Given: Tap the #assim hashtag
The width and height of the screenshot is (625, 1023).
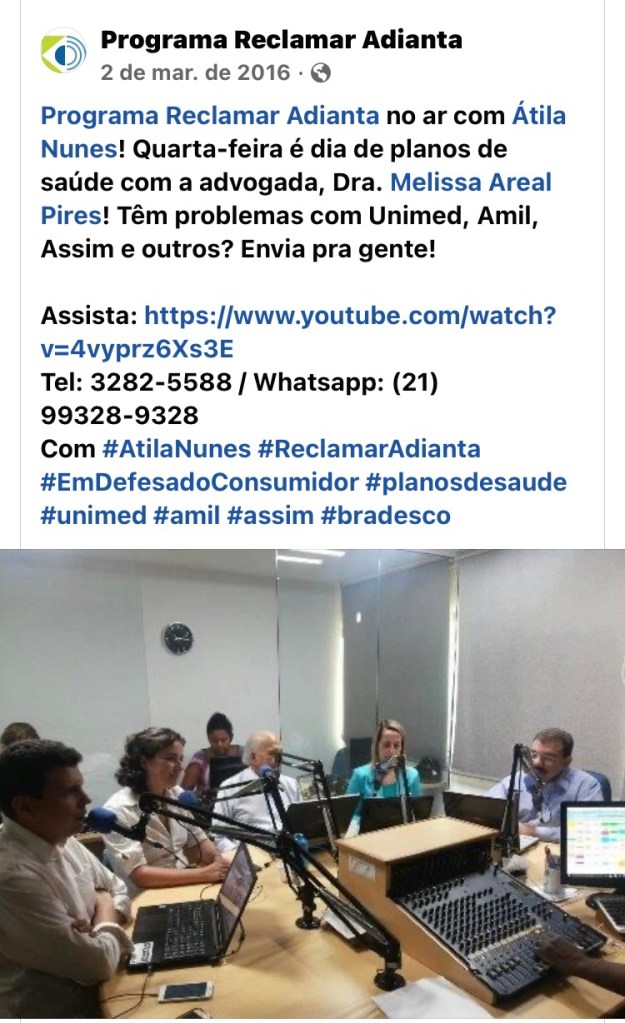Looking at the screenshot, I should [269, 516].
